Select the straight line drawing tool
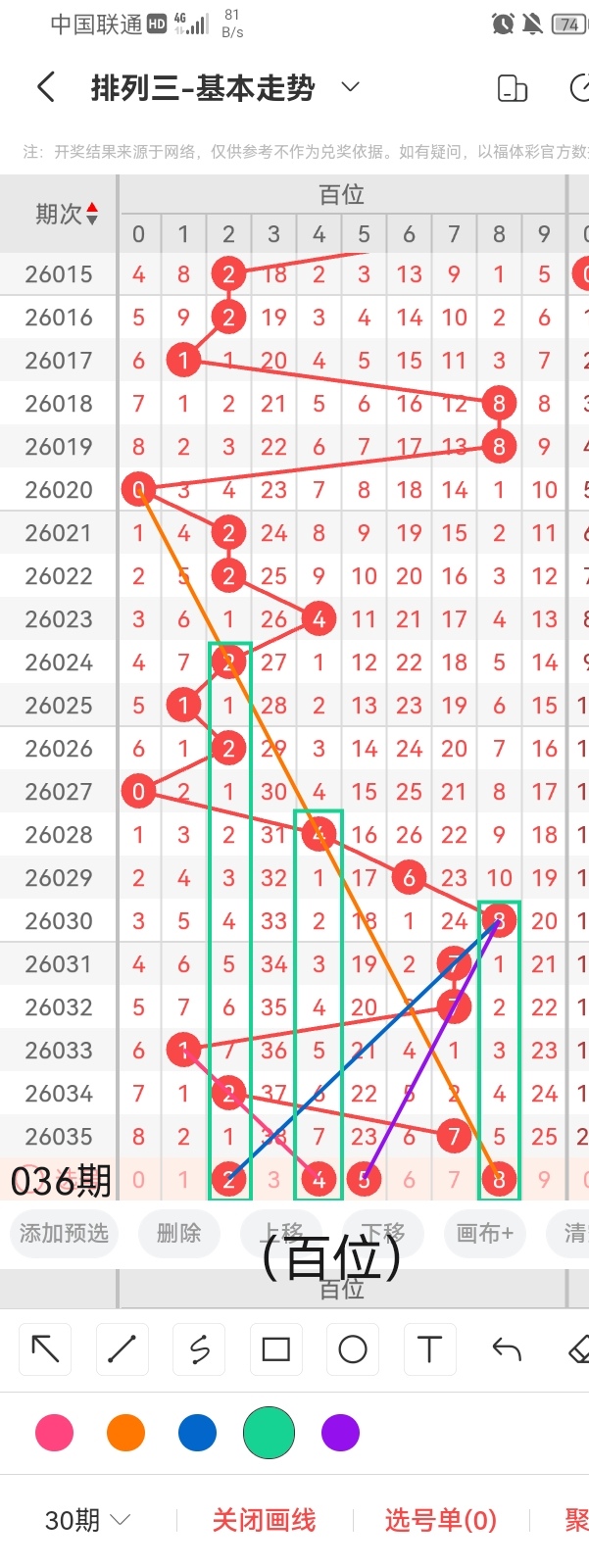Viewport: 589px width, 1568px height. pyautogui.click(x=122, y=1349)
